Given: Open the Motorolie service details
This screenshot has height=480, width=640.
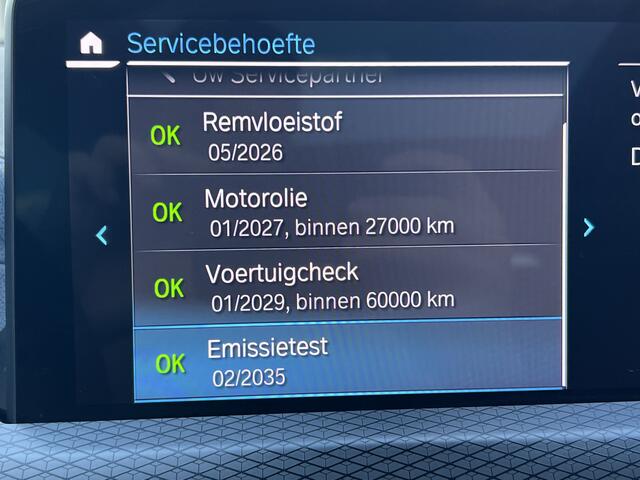Looking at the screenshot, I should pyautogui.click(x=345, y=211).
